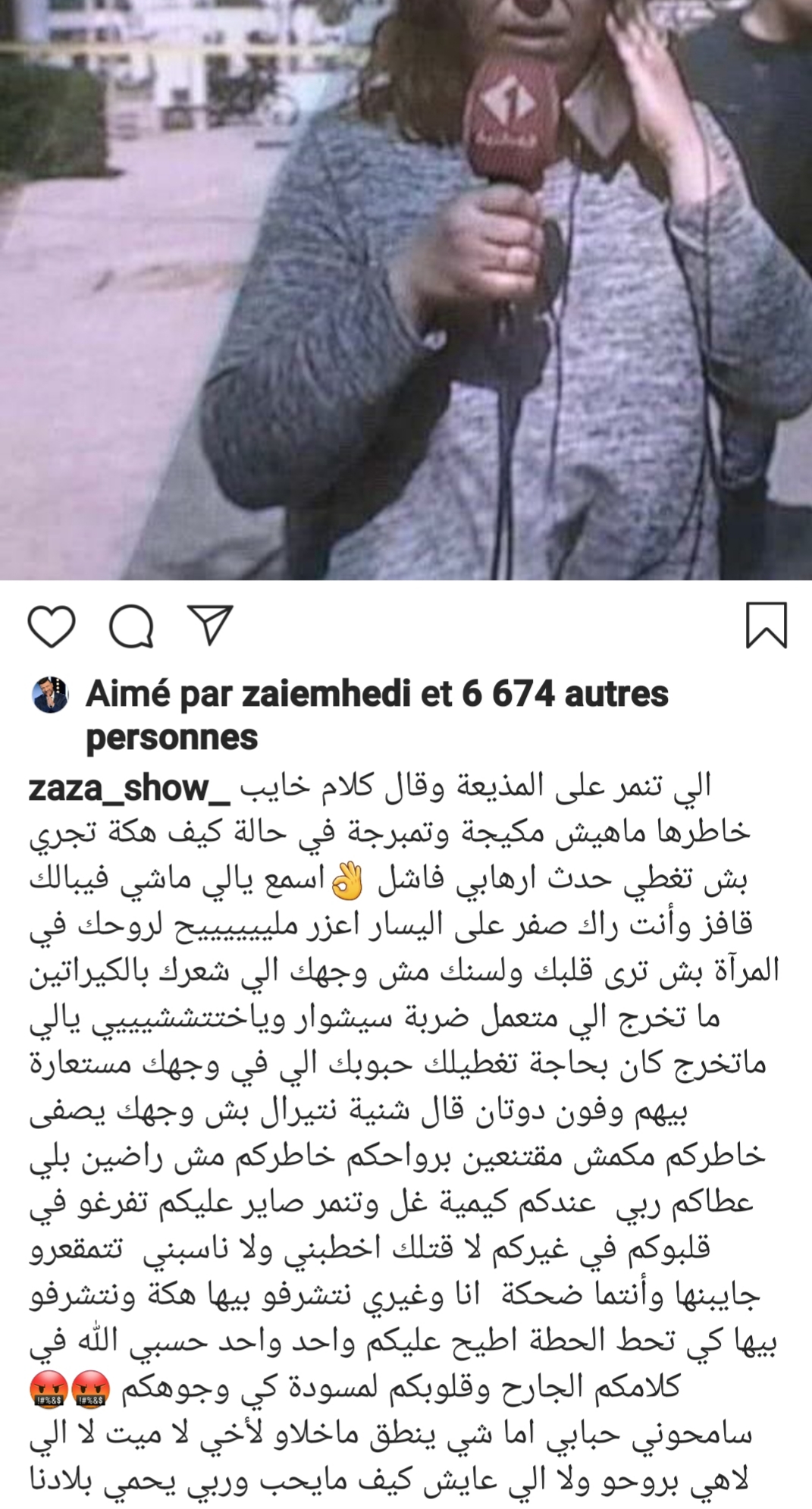Tap zaiemhedi's small avatar beside the likes
The width and height of the screenshot is (812, 1509).
51,695
